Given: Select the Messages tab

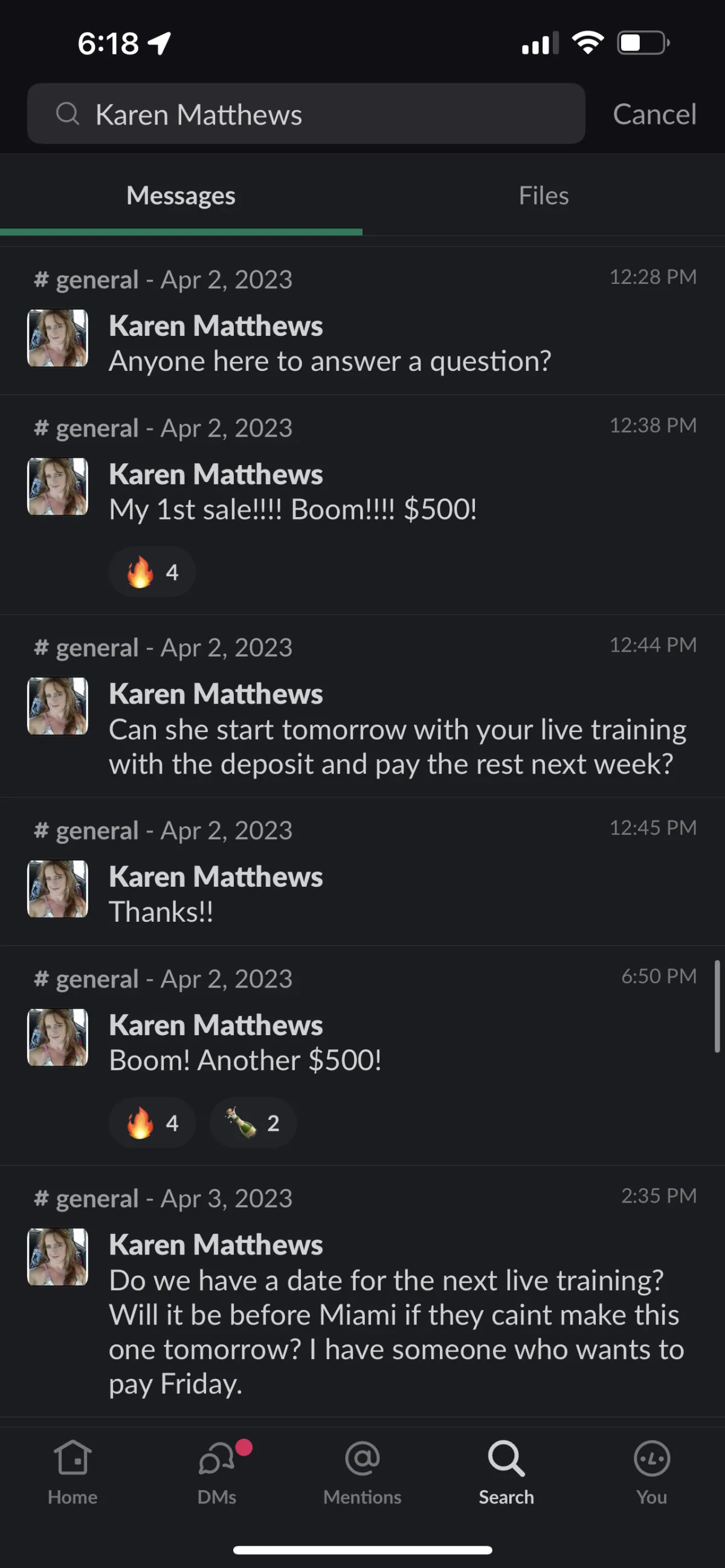Looking at the screenshot, I should pos(181,195).
